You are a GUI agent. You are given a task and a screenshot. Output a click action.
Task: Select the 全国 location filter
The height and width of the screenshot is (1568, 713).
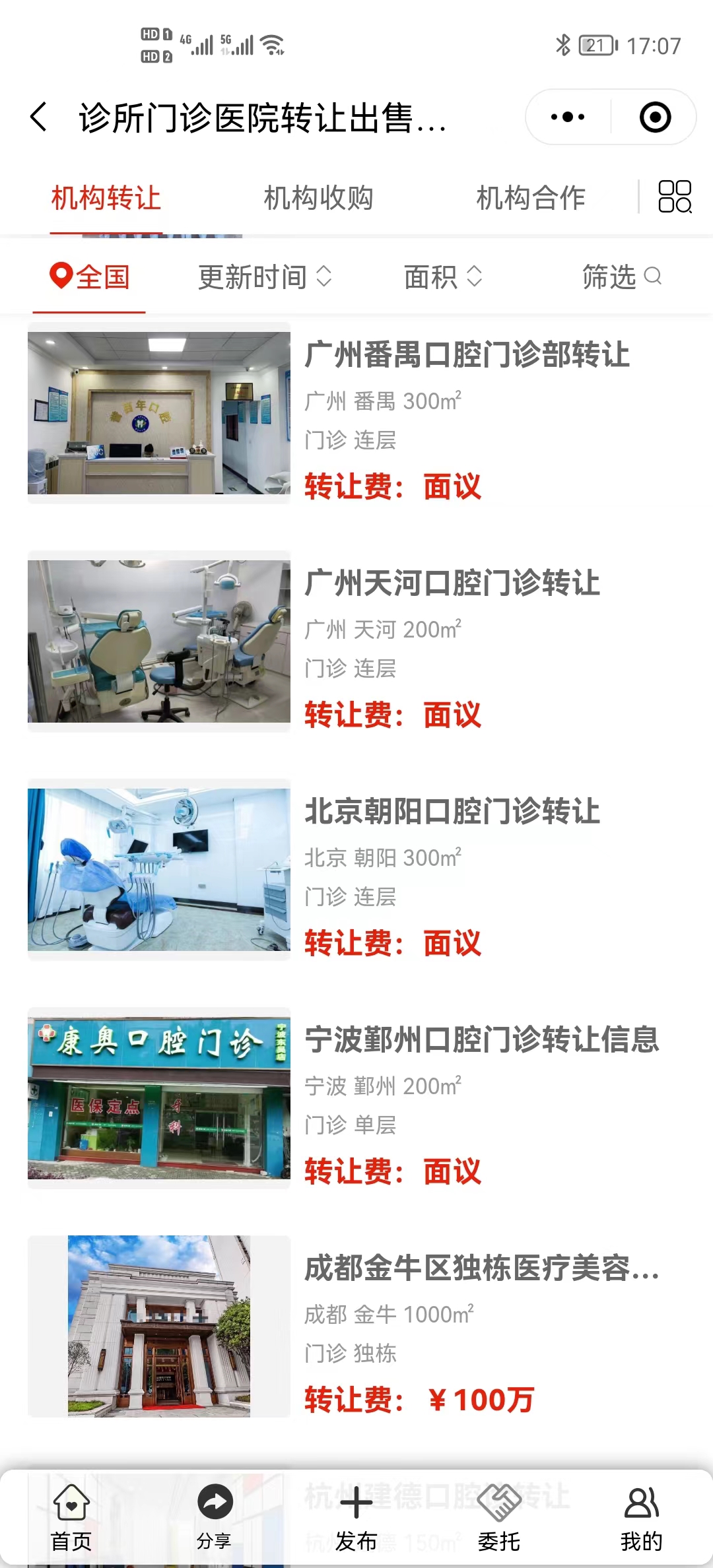click(90, 277)
